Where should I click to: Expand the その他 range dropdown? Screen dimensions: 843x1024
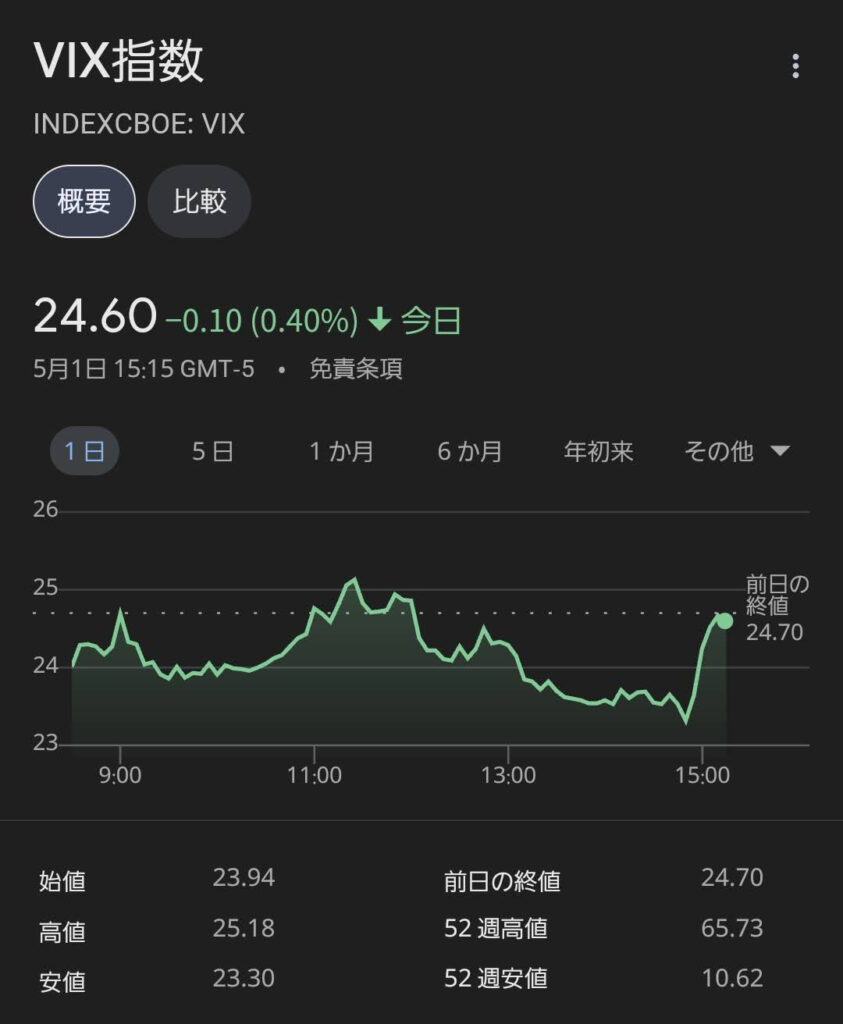(x=737, y=452)
